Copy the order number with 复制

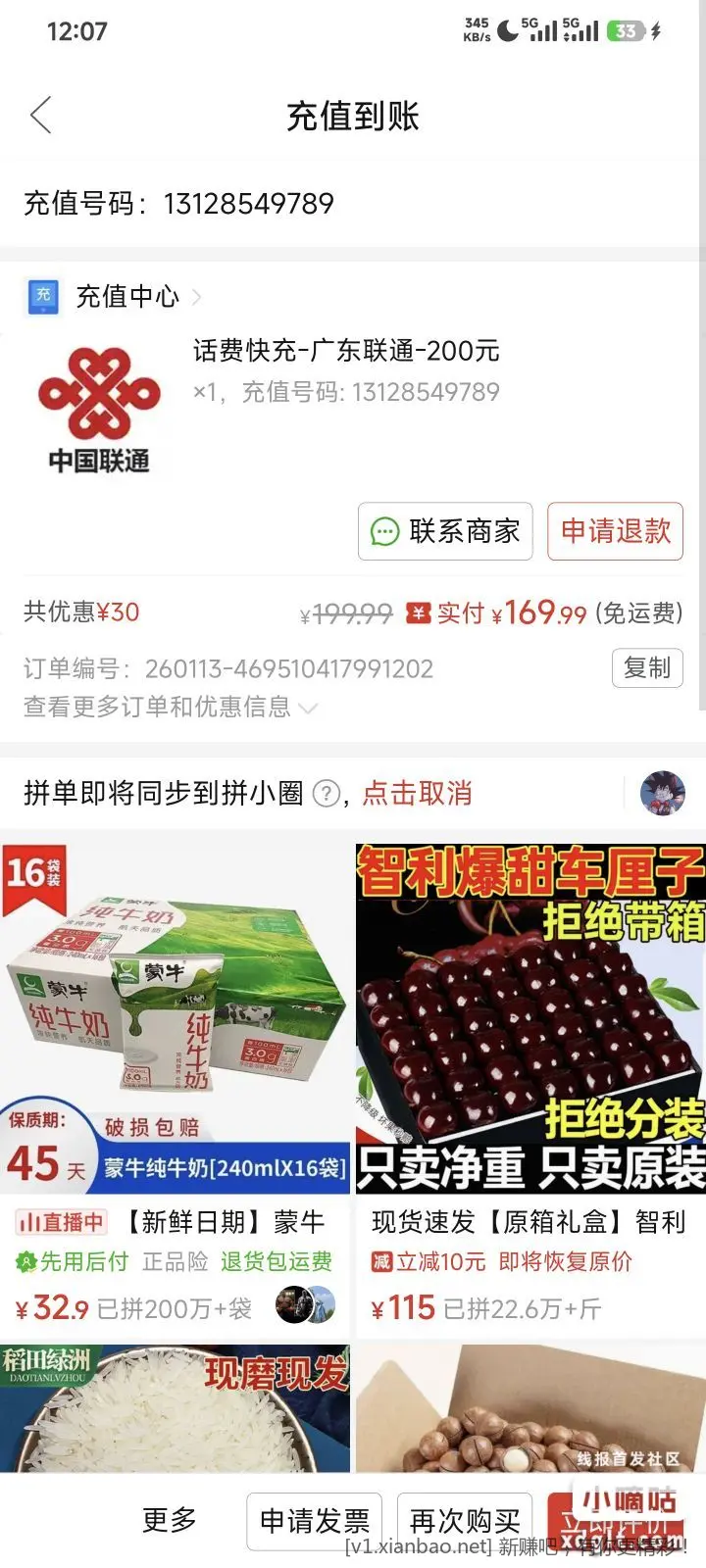click(x=646, y=668)
